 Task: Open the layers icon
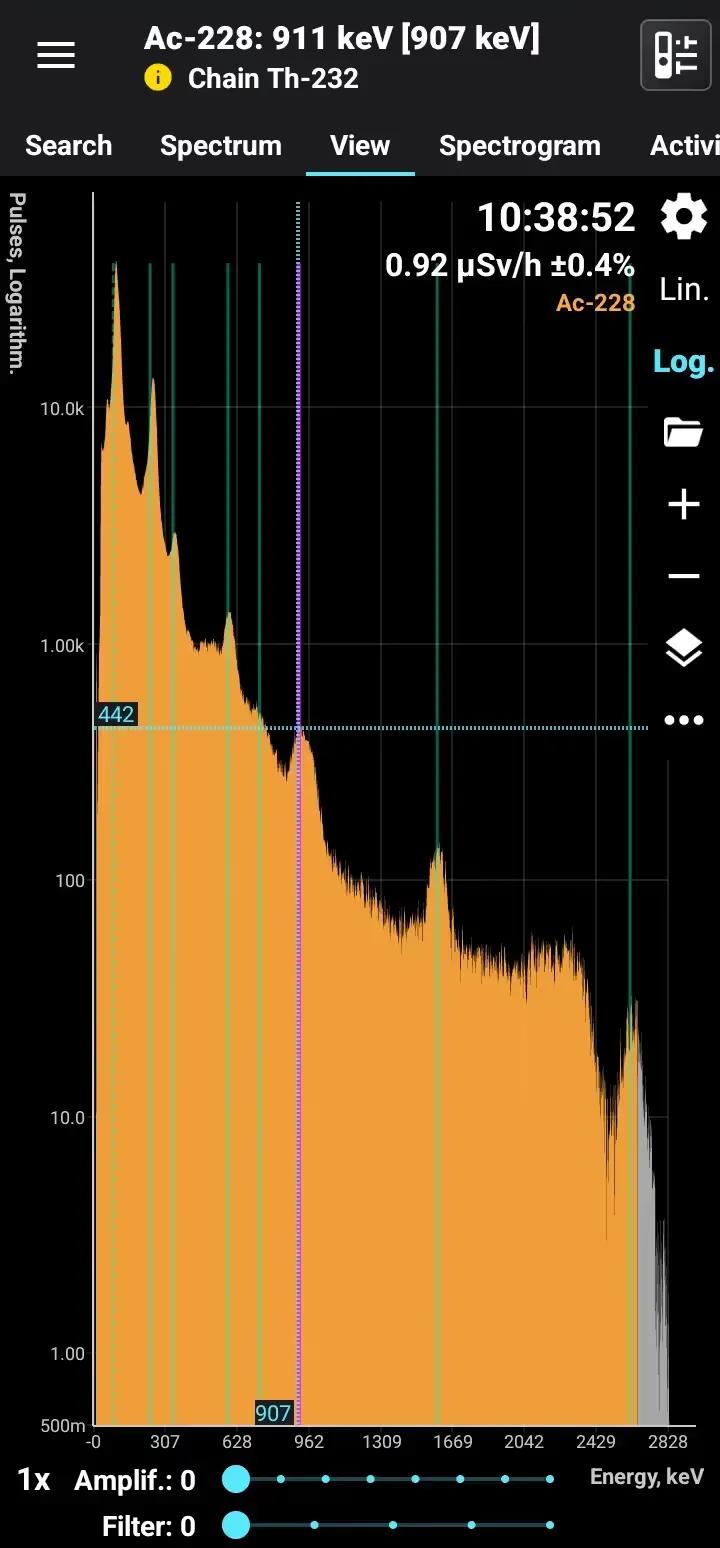(684, 649)
